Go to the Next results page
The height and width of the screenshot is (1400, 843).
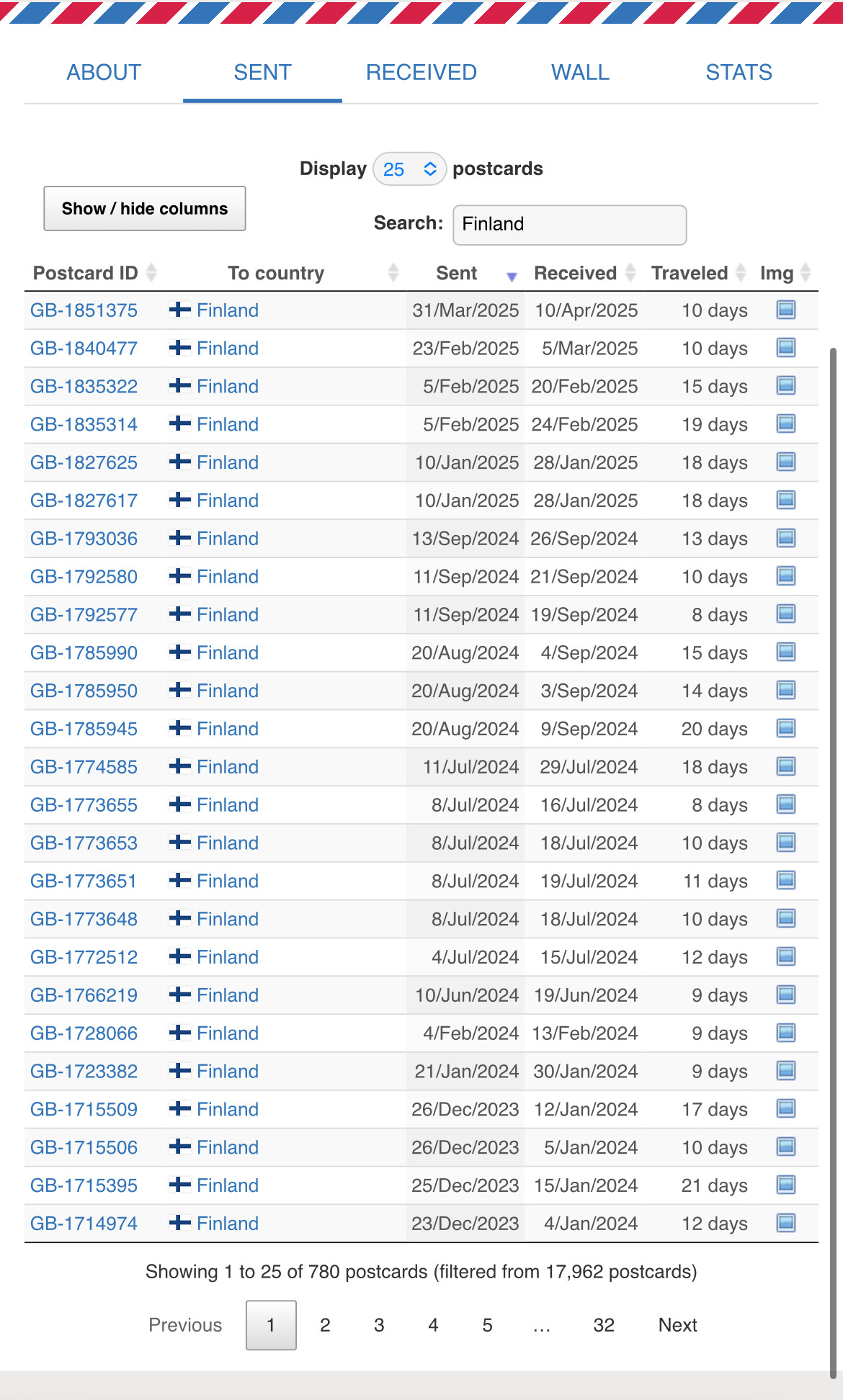tap(677, 1325)
